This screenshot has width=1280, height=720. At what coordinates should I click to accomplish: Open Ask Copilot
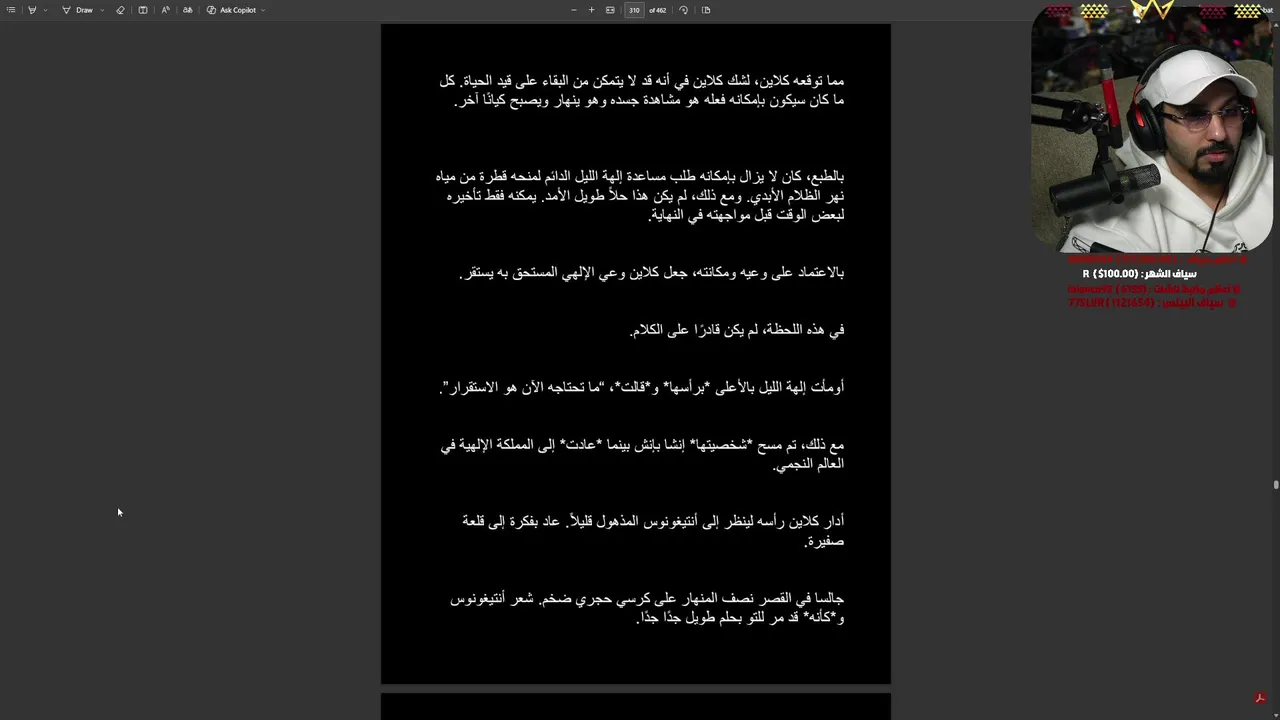pyautogui.click(x=232, y=10)
